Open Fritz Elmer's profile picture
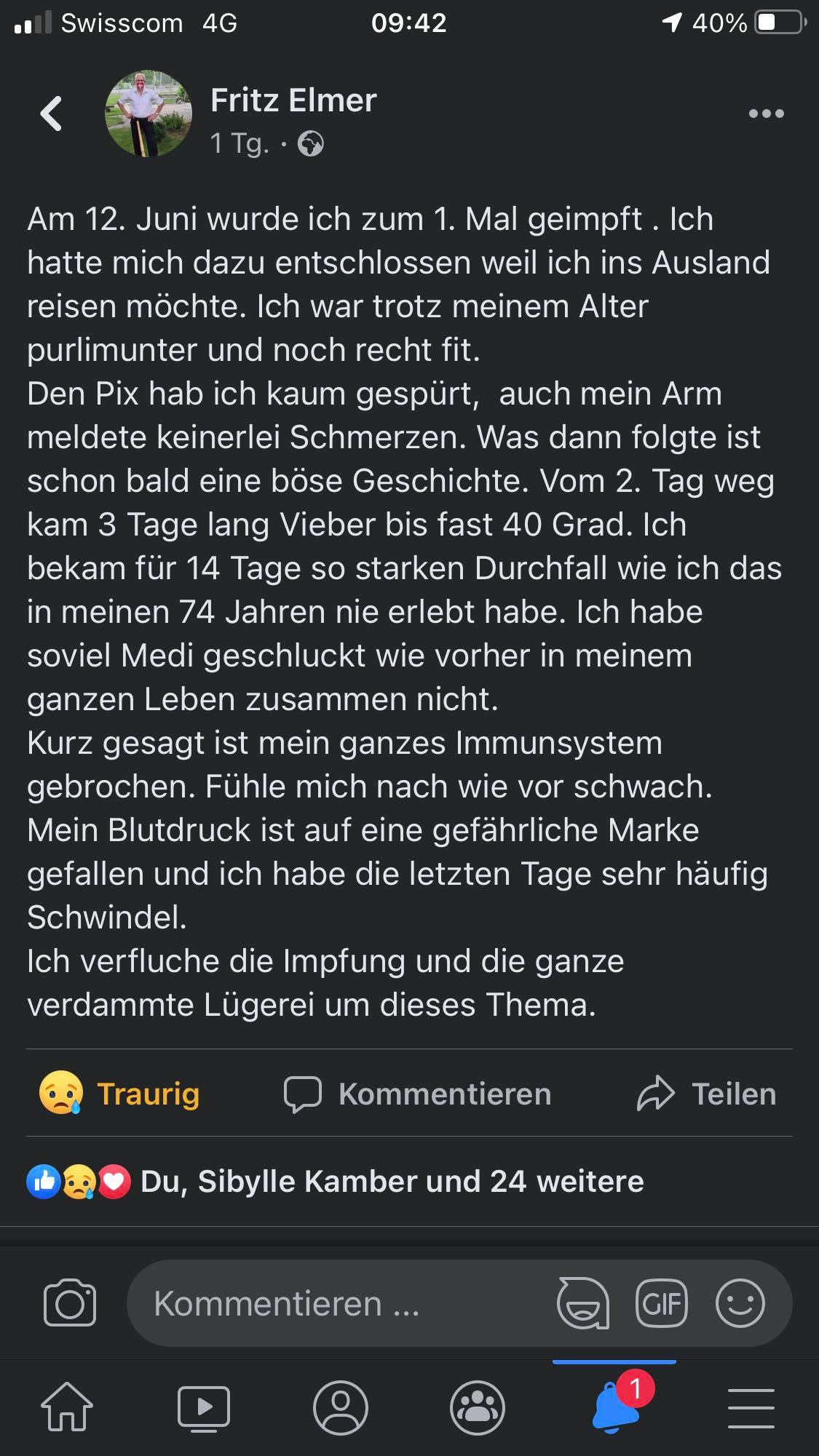The height and width of the screenshot is (1456, 819). coord(149,114)
